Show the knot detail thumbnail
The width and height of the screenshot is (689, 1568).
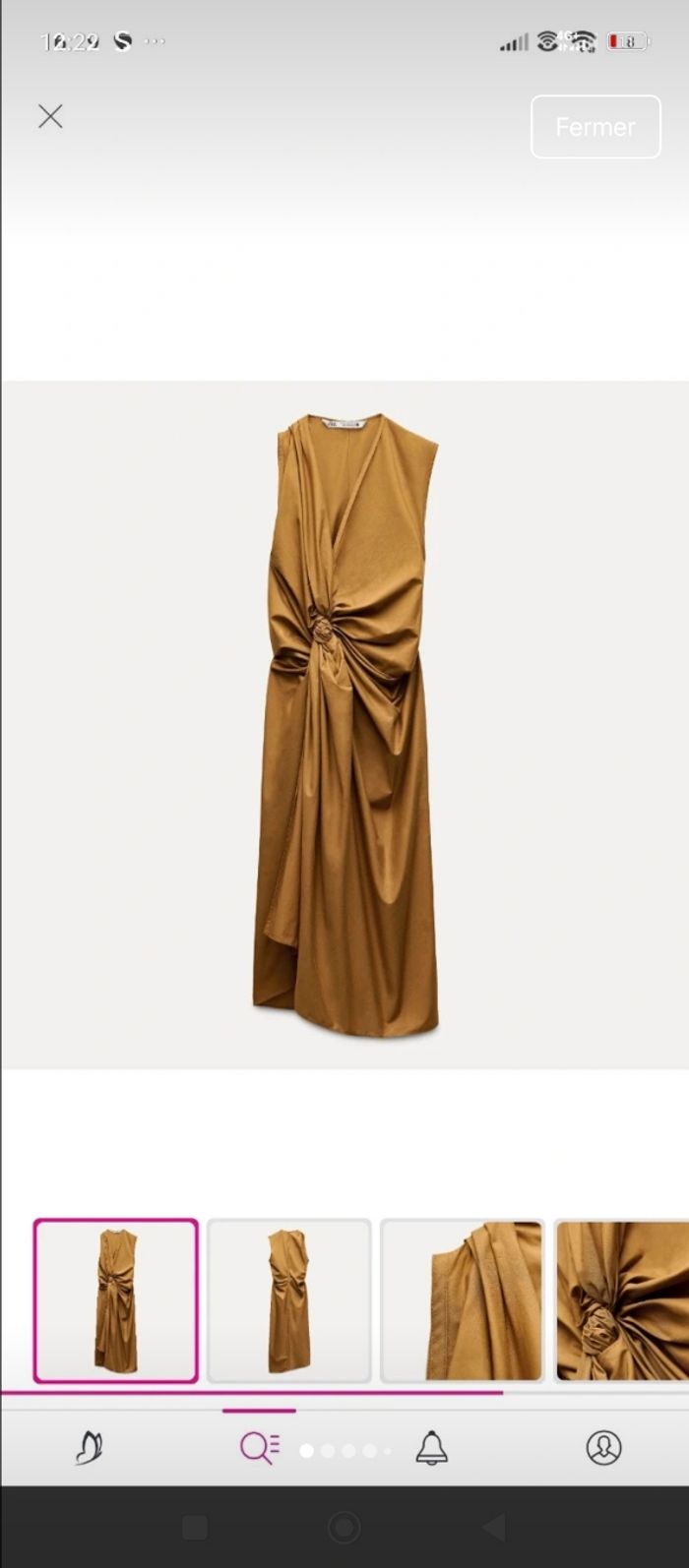tap(622, 1300)
